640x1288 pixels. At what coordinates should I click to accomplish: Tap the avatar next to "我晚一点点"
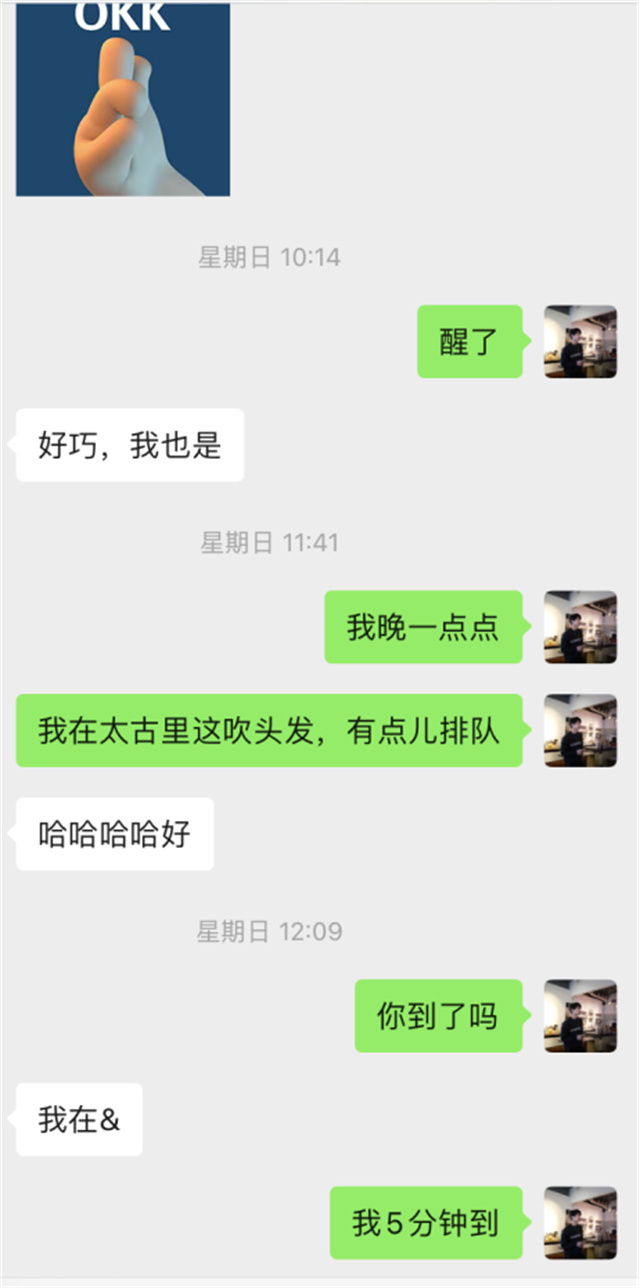(580, 627)
